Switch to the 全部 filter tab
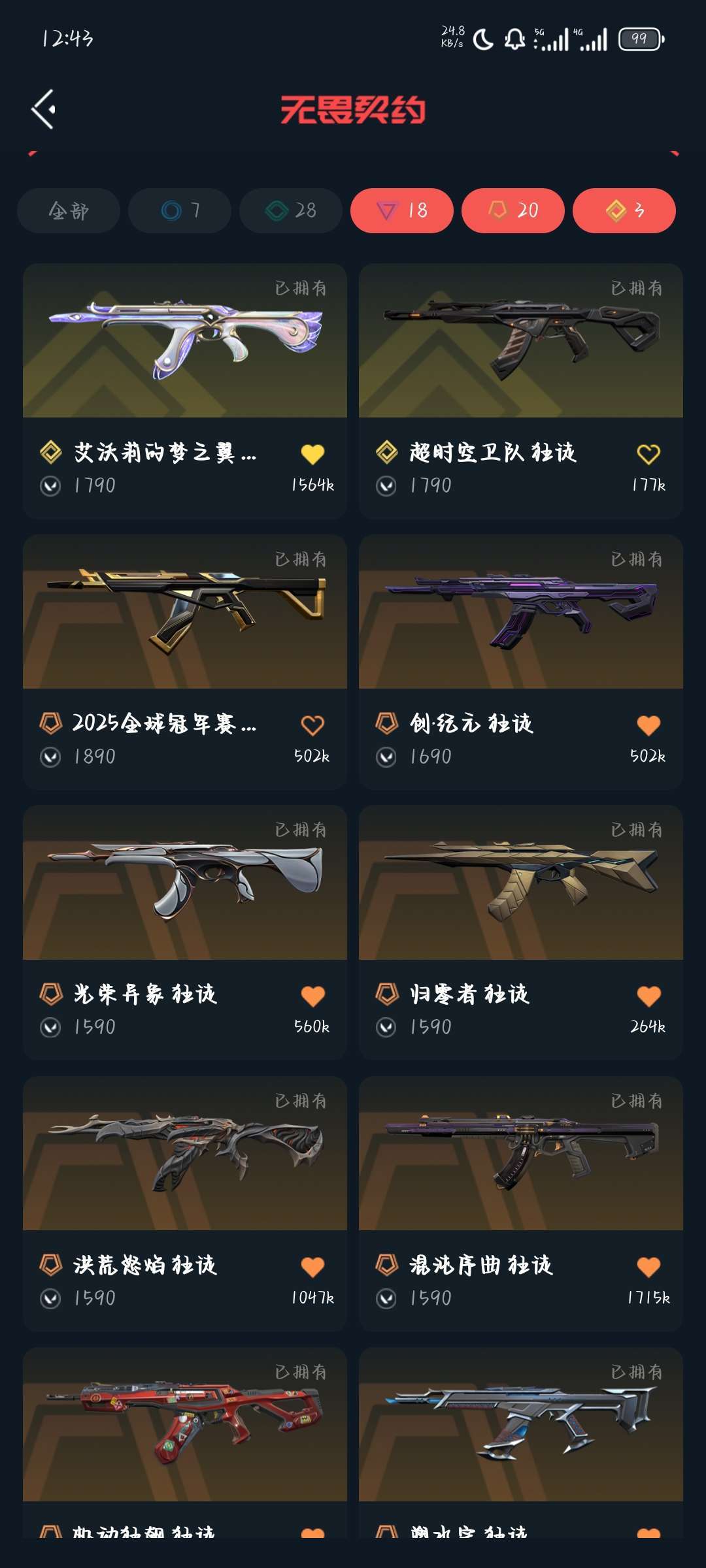This screenshot has height=1568, width=706. click(69, 210)
